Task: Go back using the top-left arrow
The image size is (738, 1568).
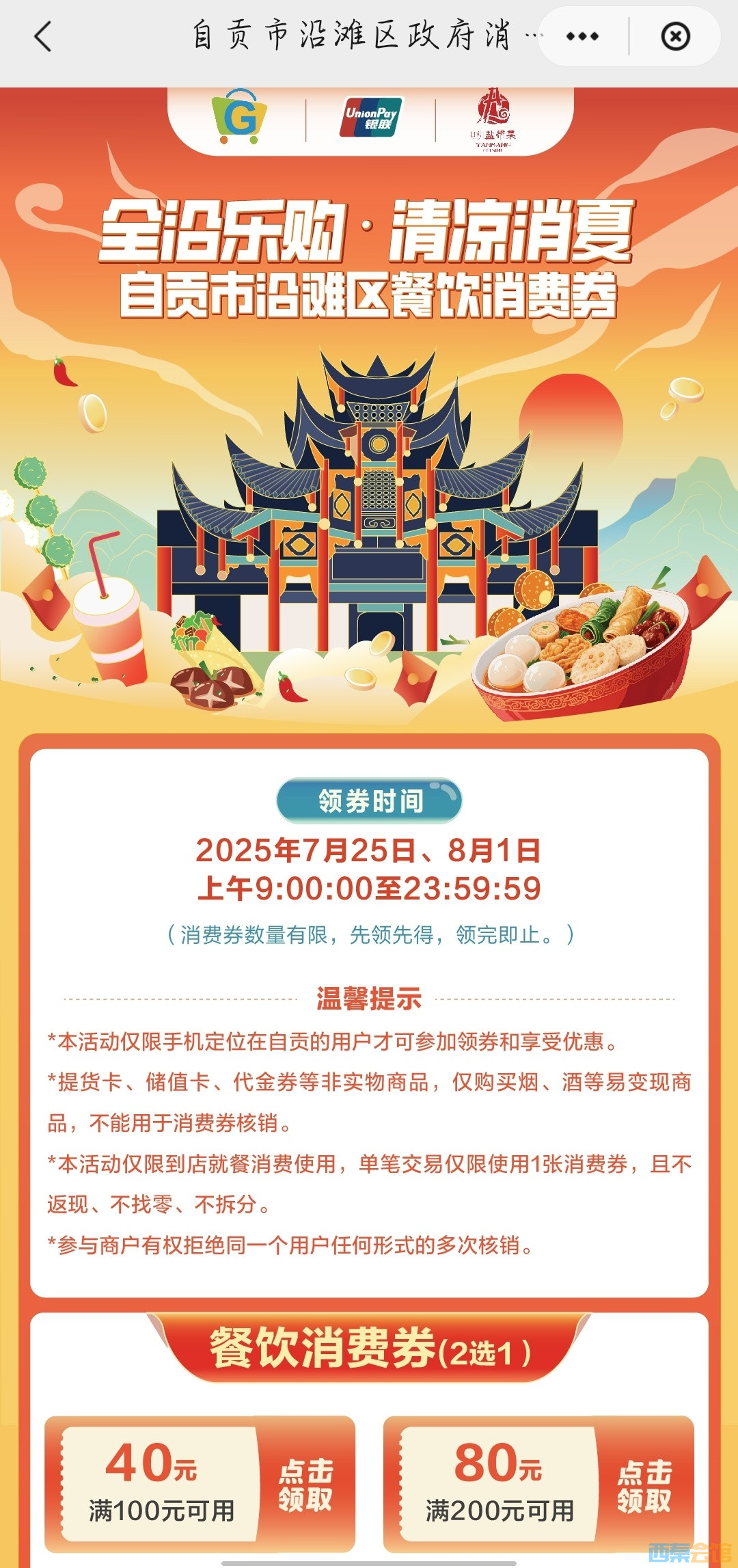Action: pyautogui.click(x=43, y=36)
